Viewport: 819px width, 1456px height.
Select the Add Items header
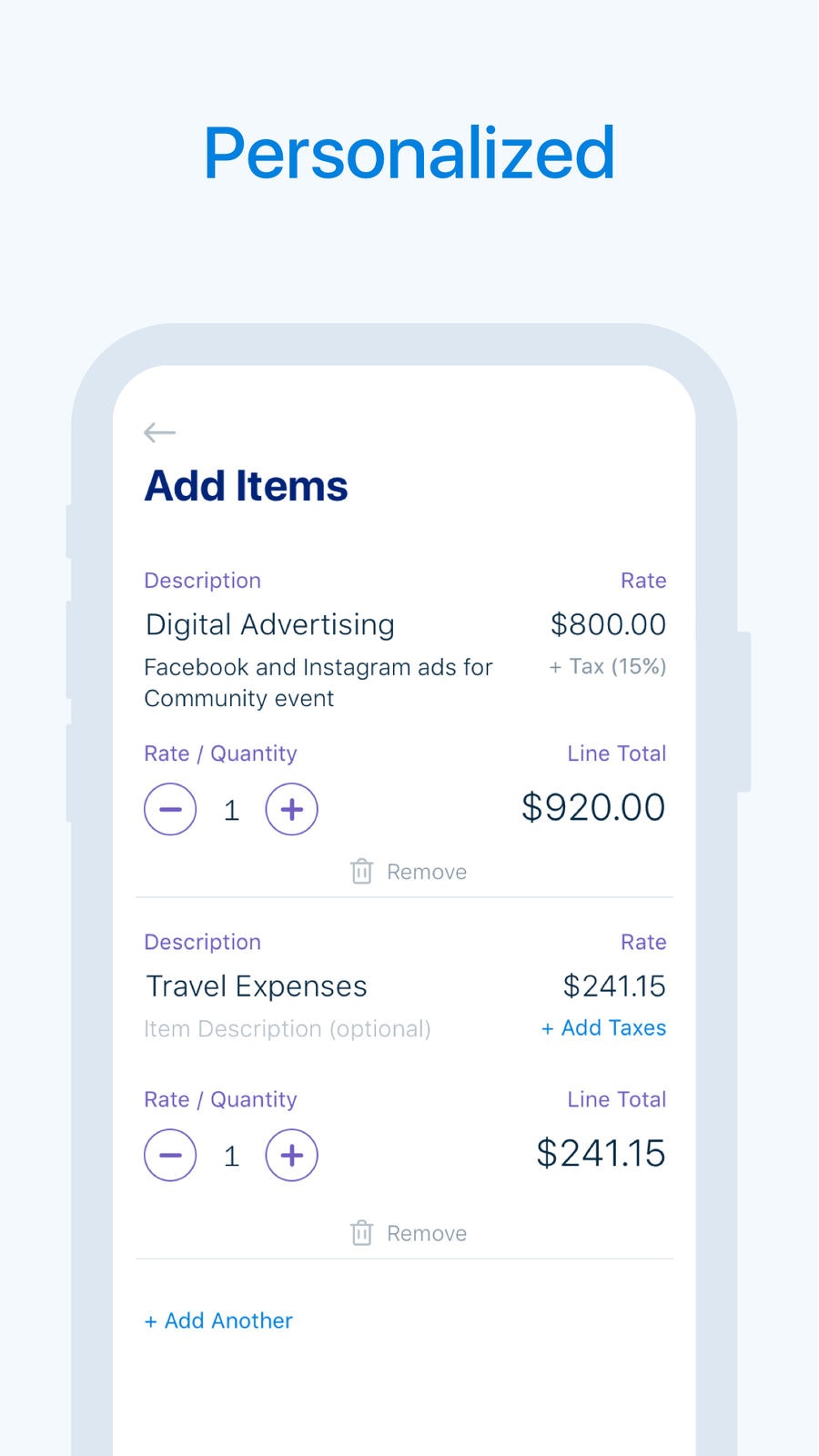(246, 485)
